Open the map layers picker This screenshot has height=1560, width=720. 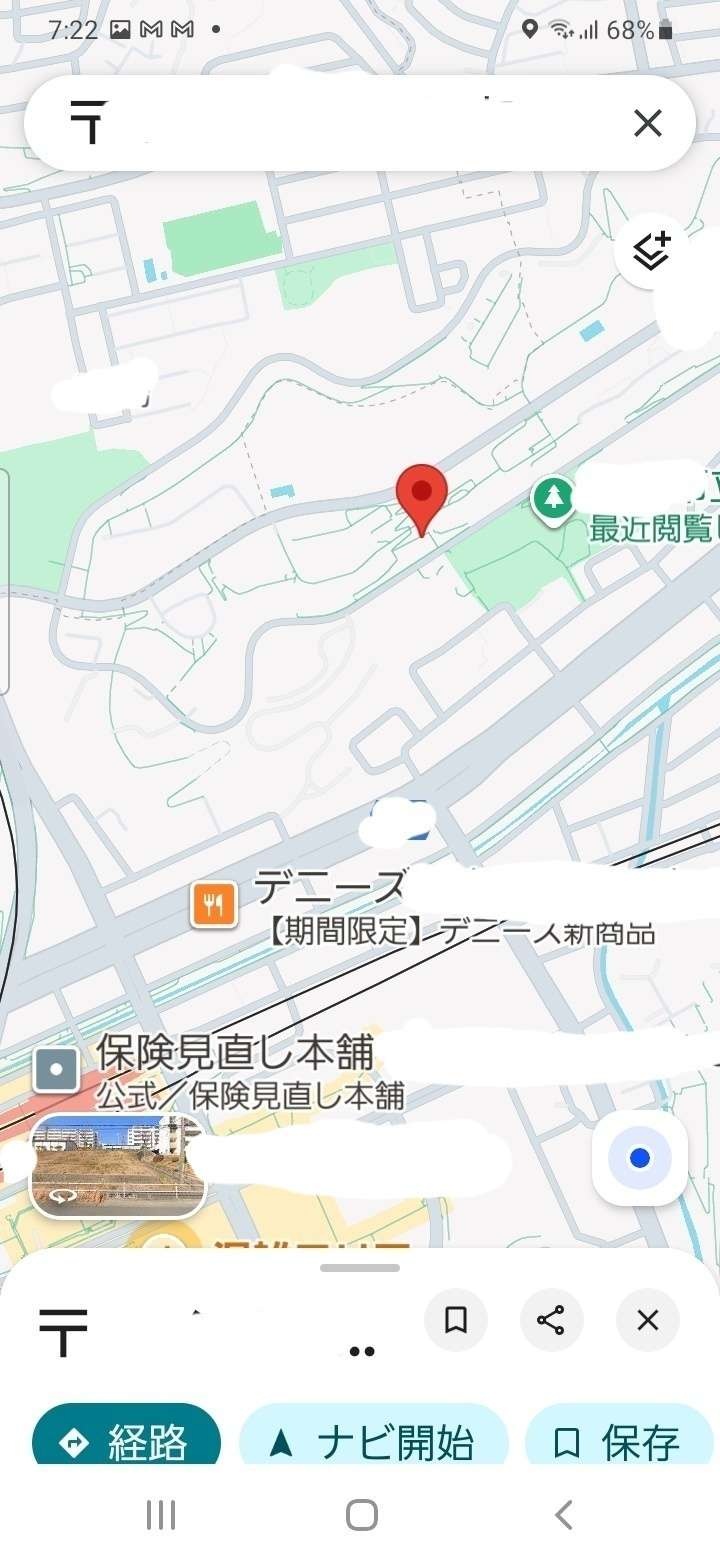click(651, 252)
